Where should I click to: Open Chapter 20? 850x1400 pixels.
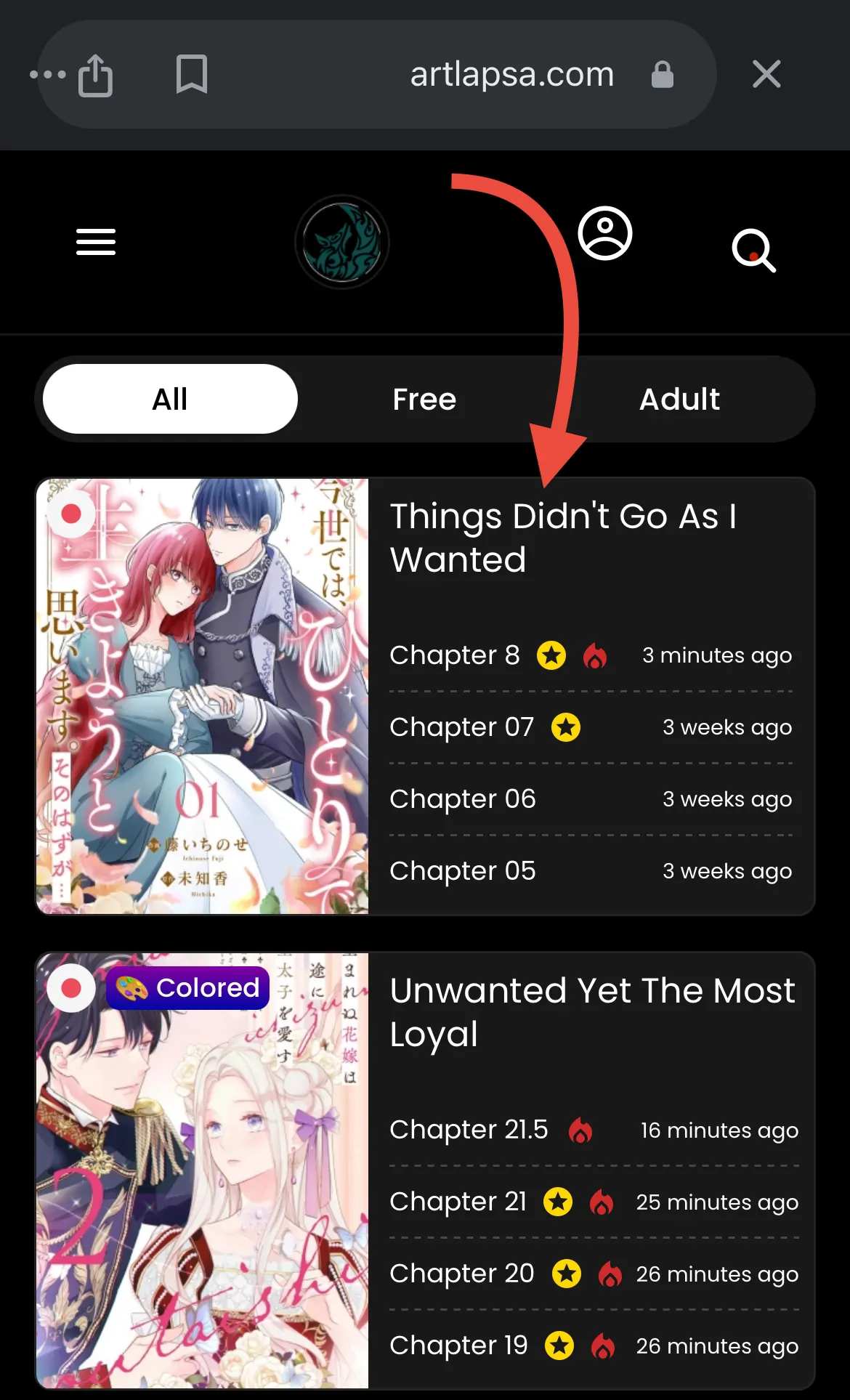click(x=594, y=1274)
